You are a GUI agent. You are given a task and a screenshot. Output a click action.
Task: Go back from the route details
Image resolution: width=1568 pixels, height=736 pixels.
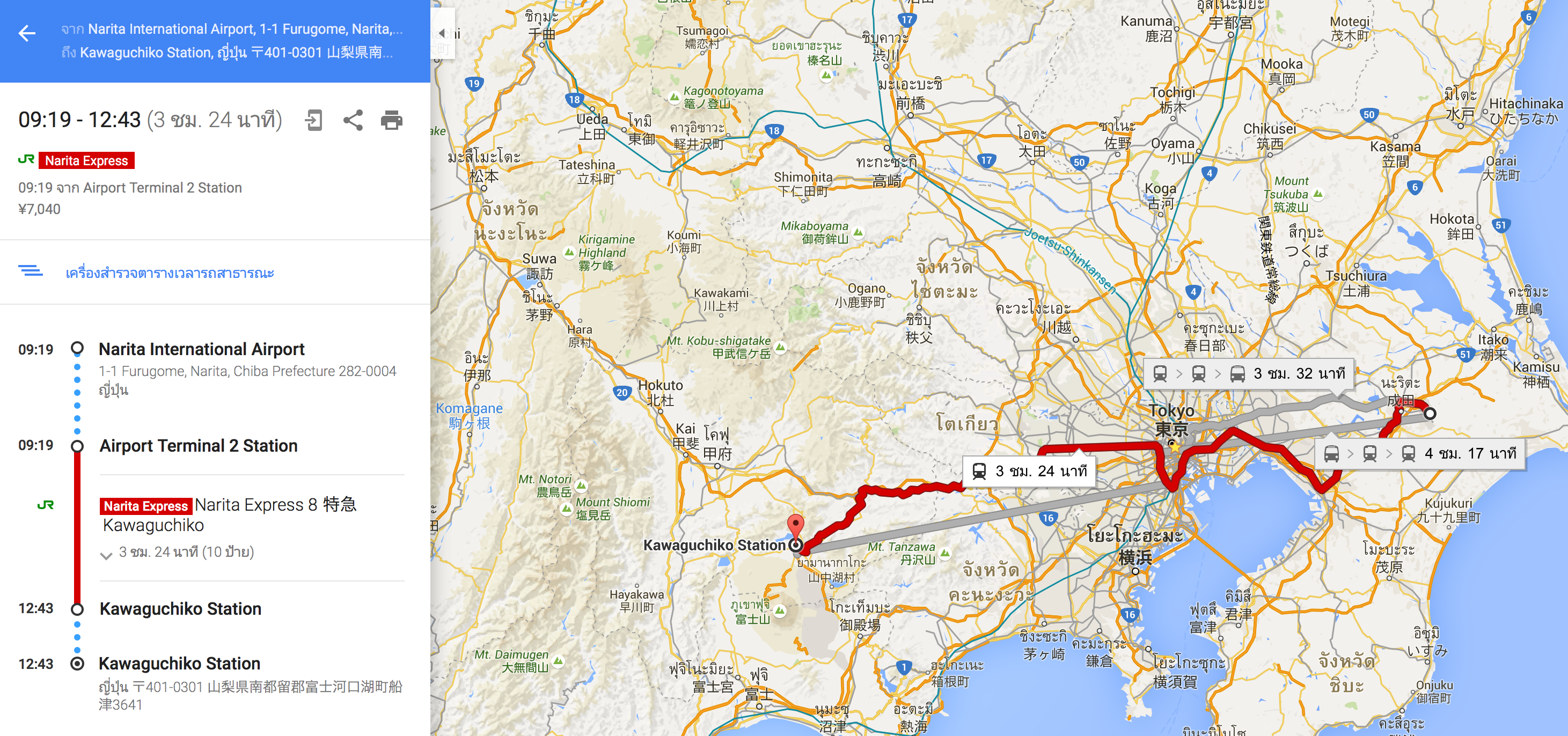[x=27, y=33]
